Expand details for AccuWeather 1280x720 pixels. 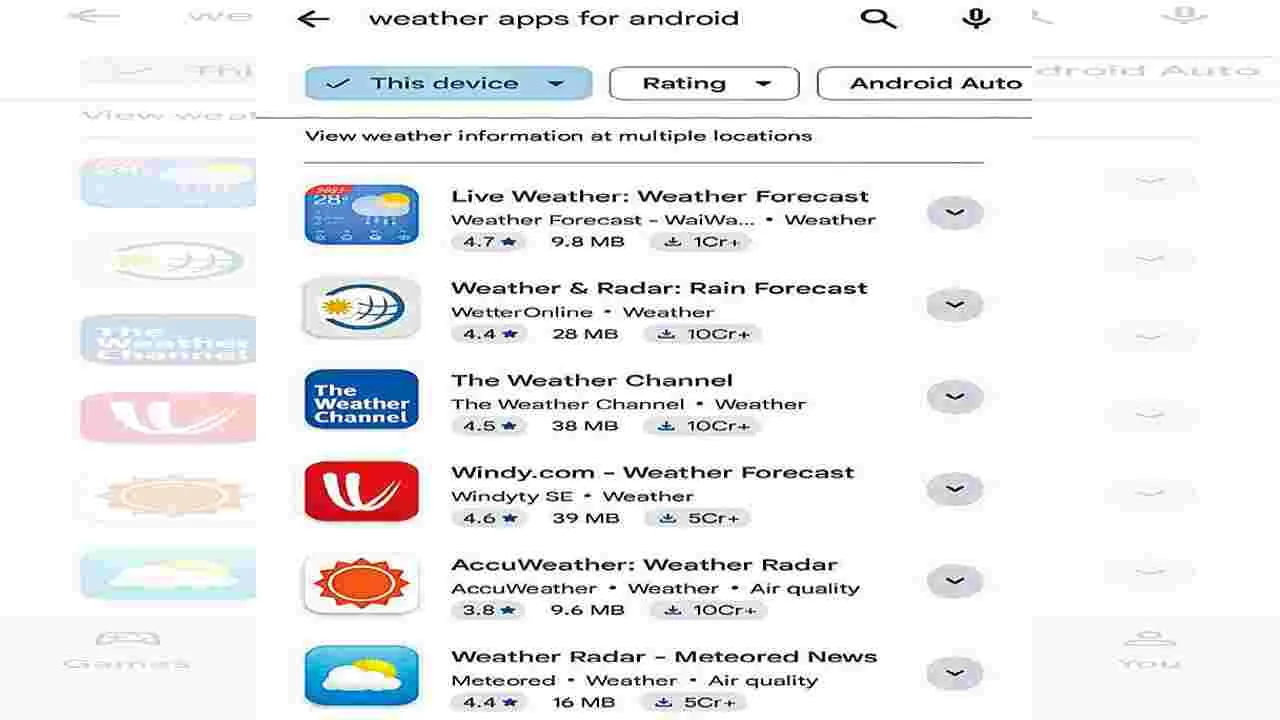pyautogui.click(x=955, y=581)
